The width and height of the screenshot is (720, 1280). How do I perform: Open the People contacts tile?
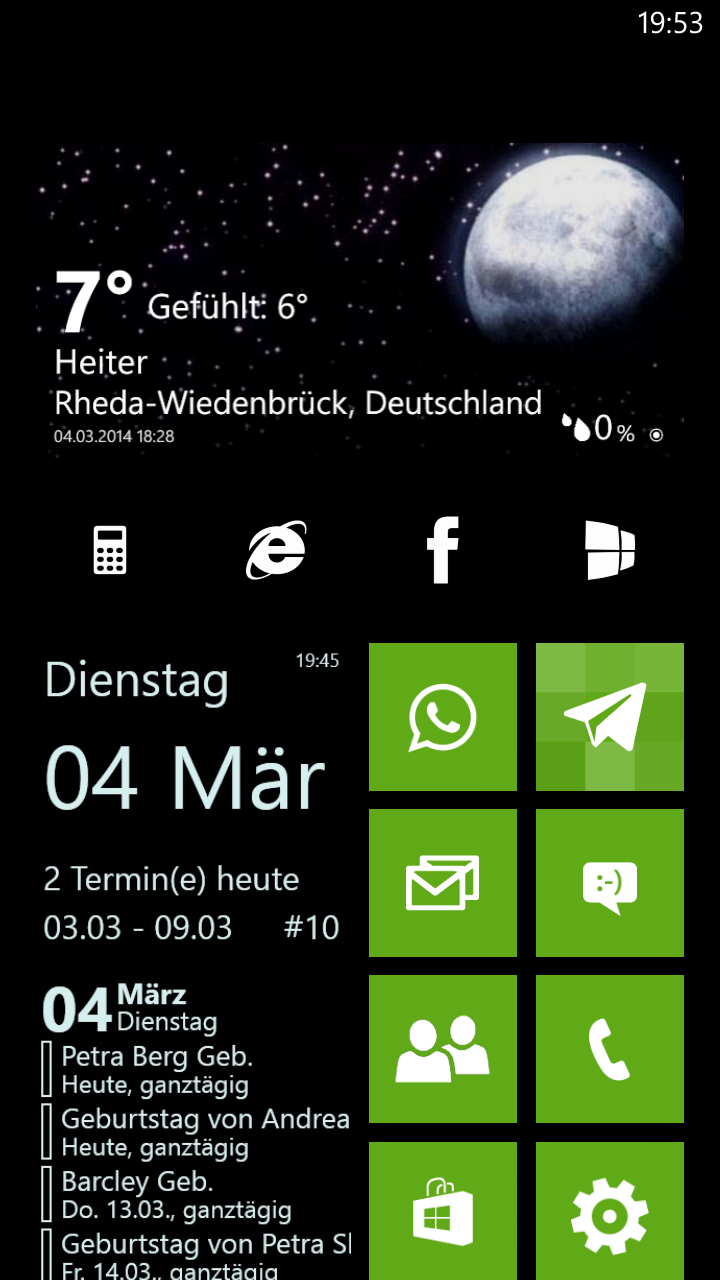tap(443, 1049)
